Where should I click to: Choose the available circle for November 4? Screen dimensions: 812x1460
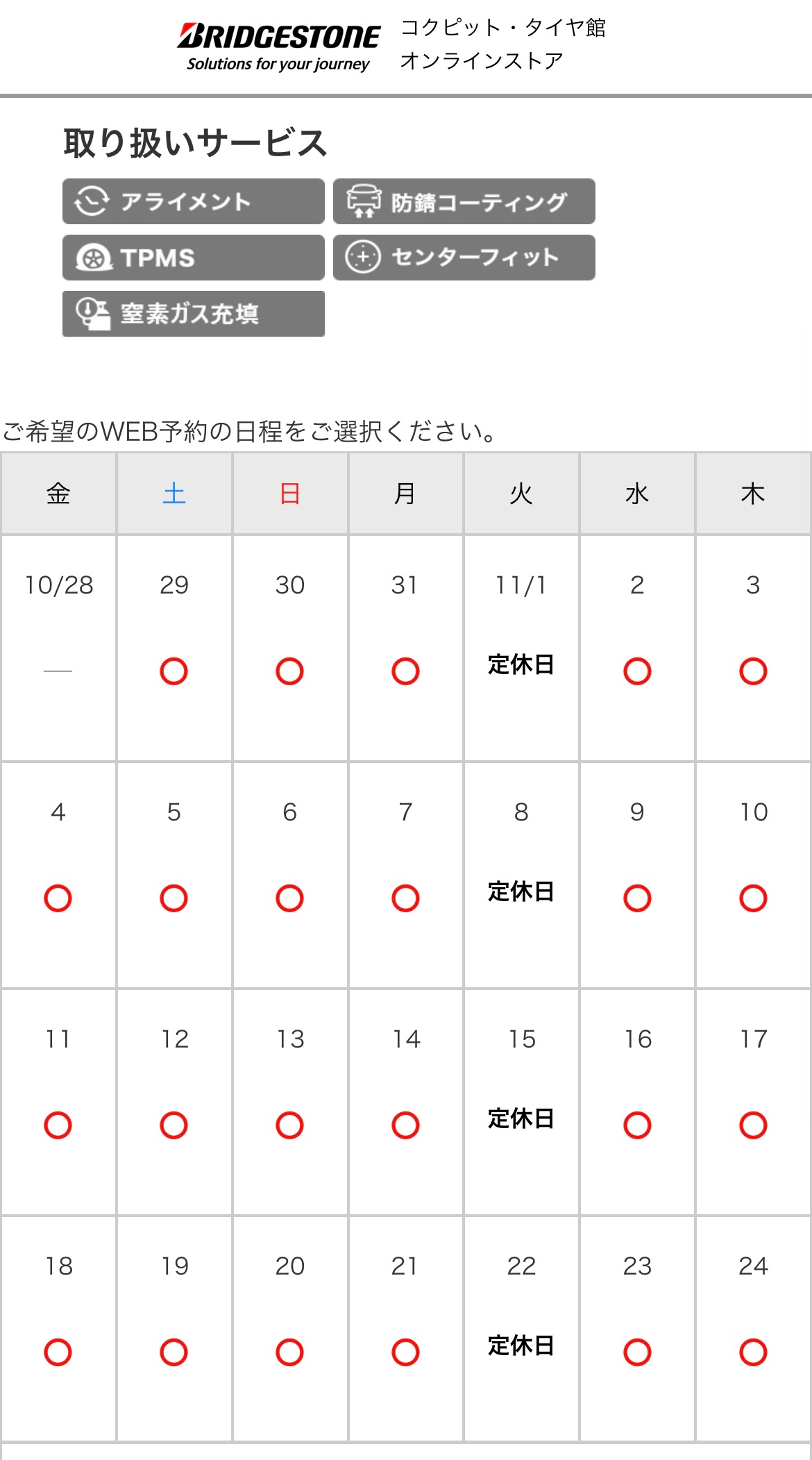pyautogui.click(x=58, y=898)
